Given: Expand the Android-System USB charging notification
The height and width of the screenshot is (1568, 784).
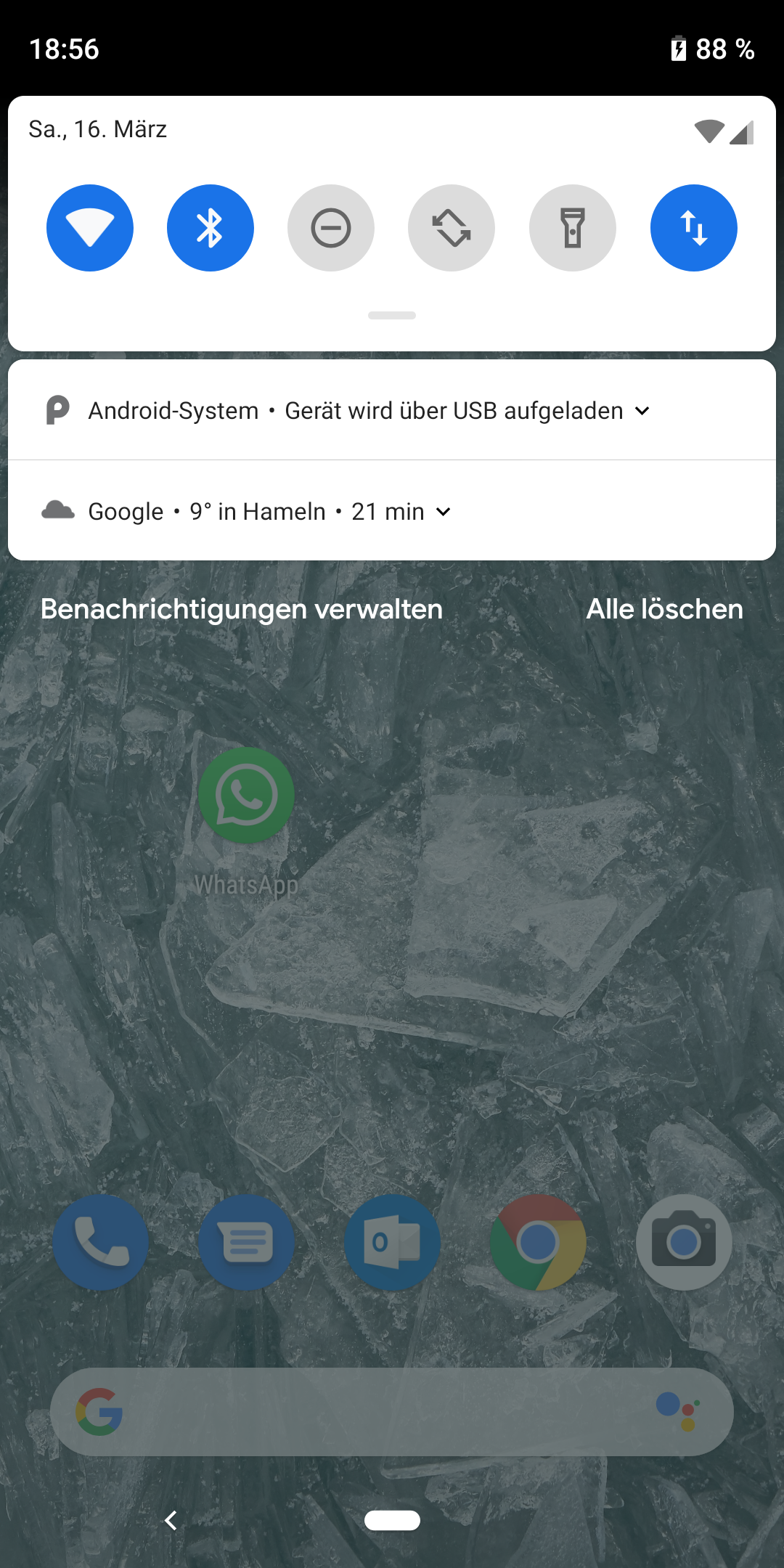Looking at the screenshot, I should tap(642, 411).
